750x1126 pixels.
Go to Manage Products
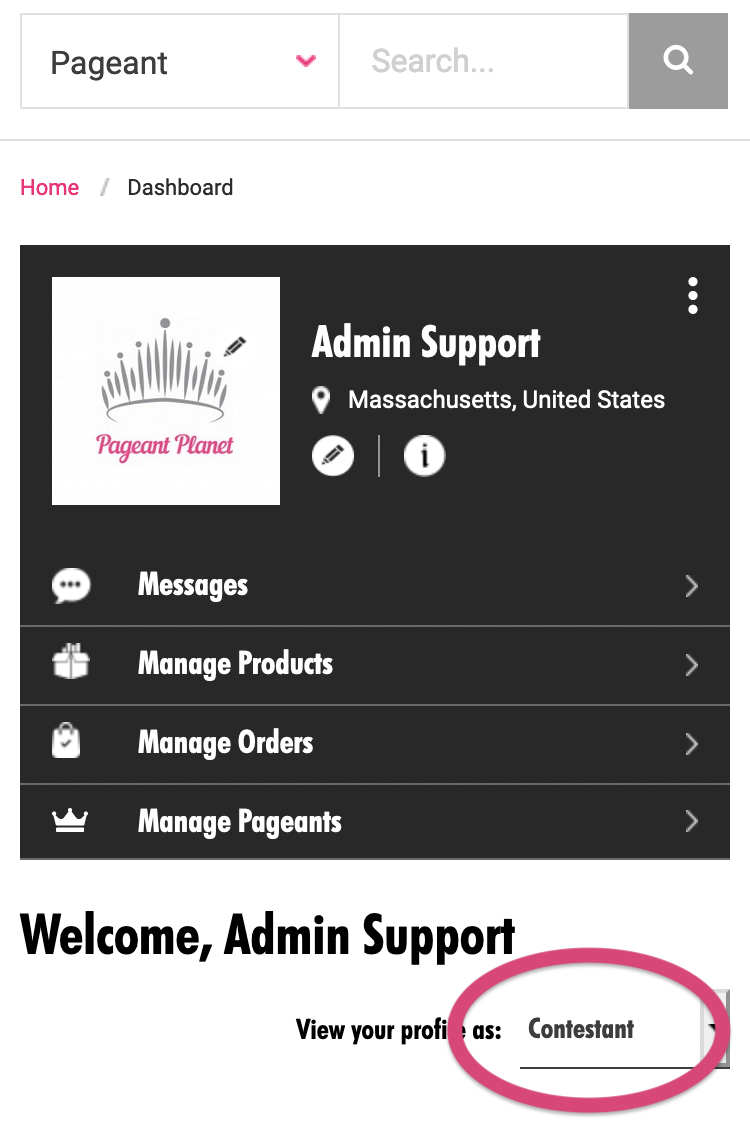[374, 665]
